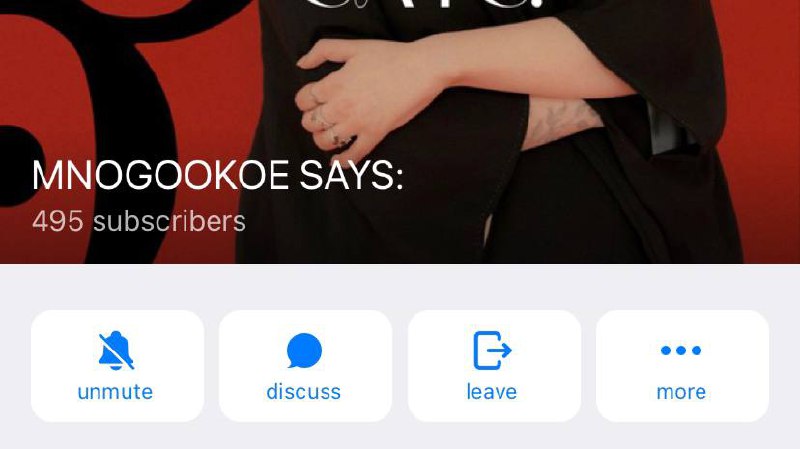Viewport: 800px width, 449px height.
Task: Open the channel discussion
Action: pos(304,365)
